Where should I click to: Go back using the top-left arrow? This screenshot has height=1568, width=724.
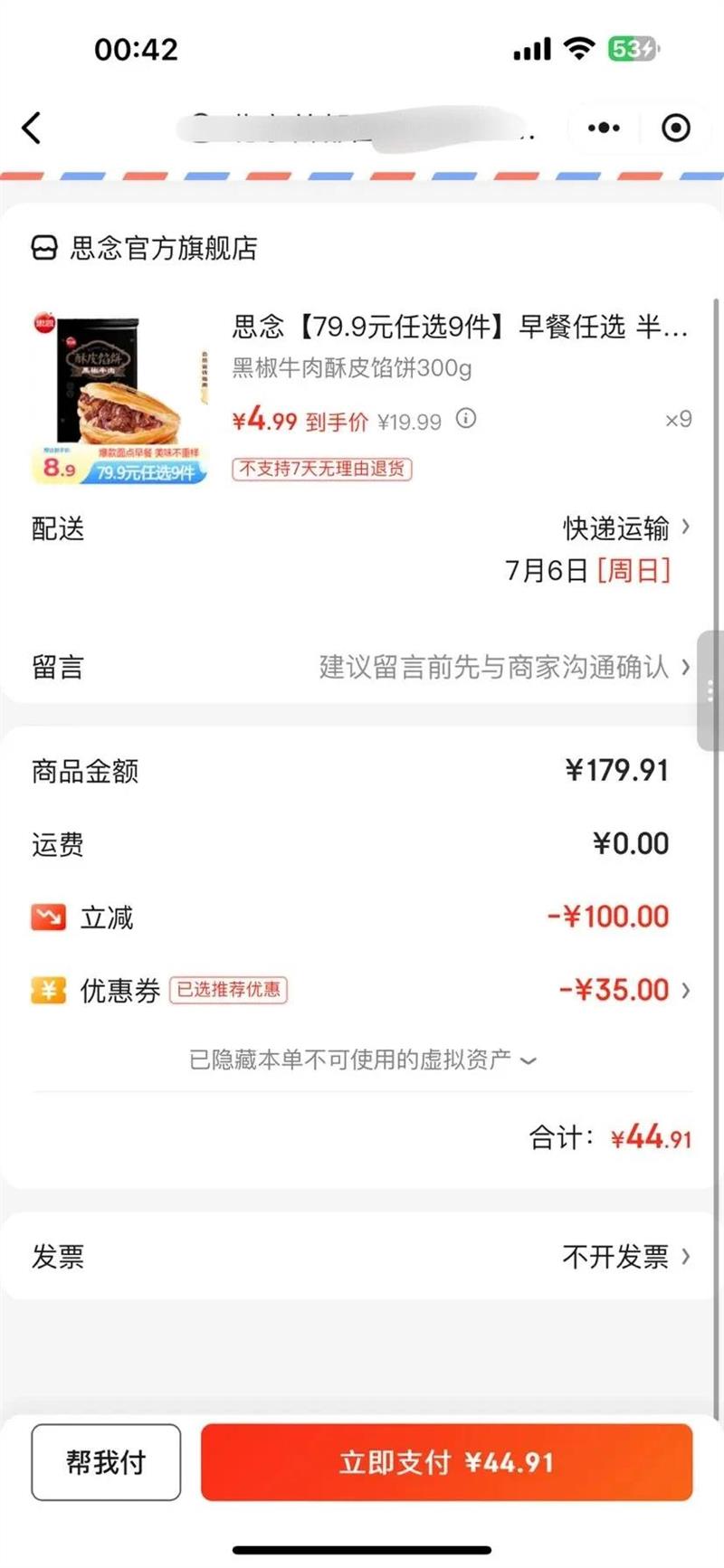tap(32, 128)
